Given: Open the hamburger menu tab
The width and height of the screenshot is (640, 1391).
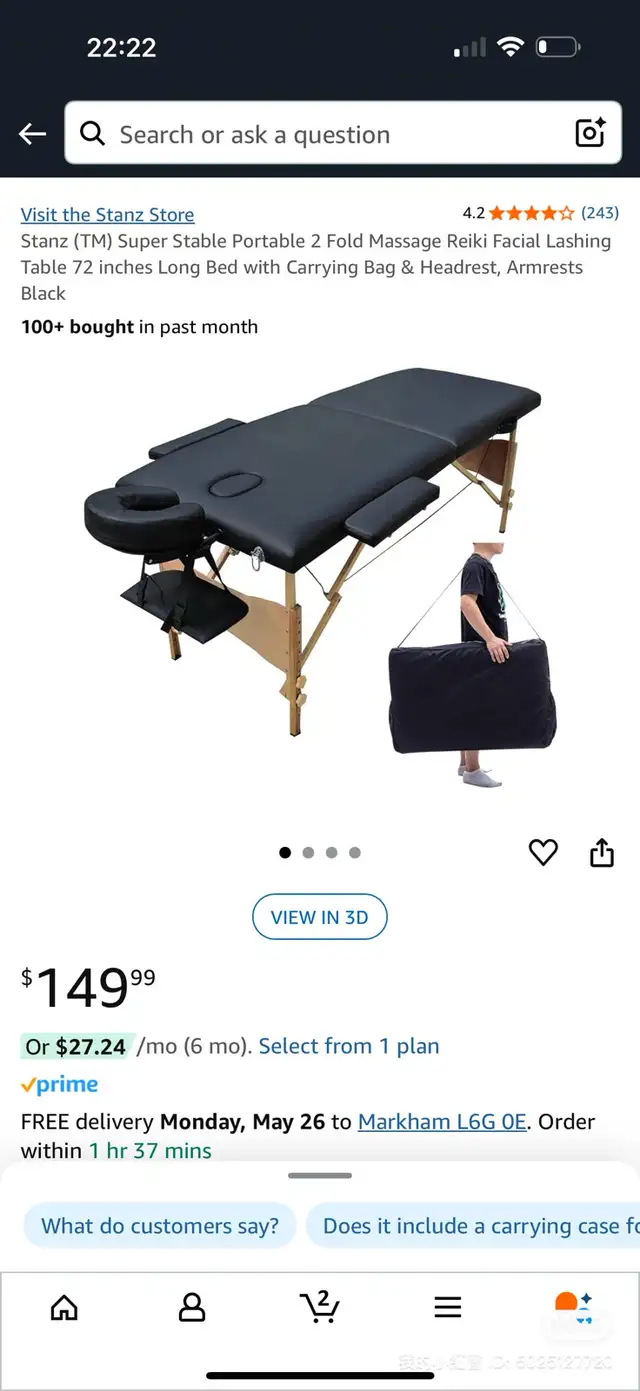Looking at the screenshot, I should pyautogui.click(x=448, y=1307).
